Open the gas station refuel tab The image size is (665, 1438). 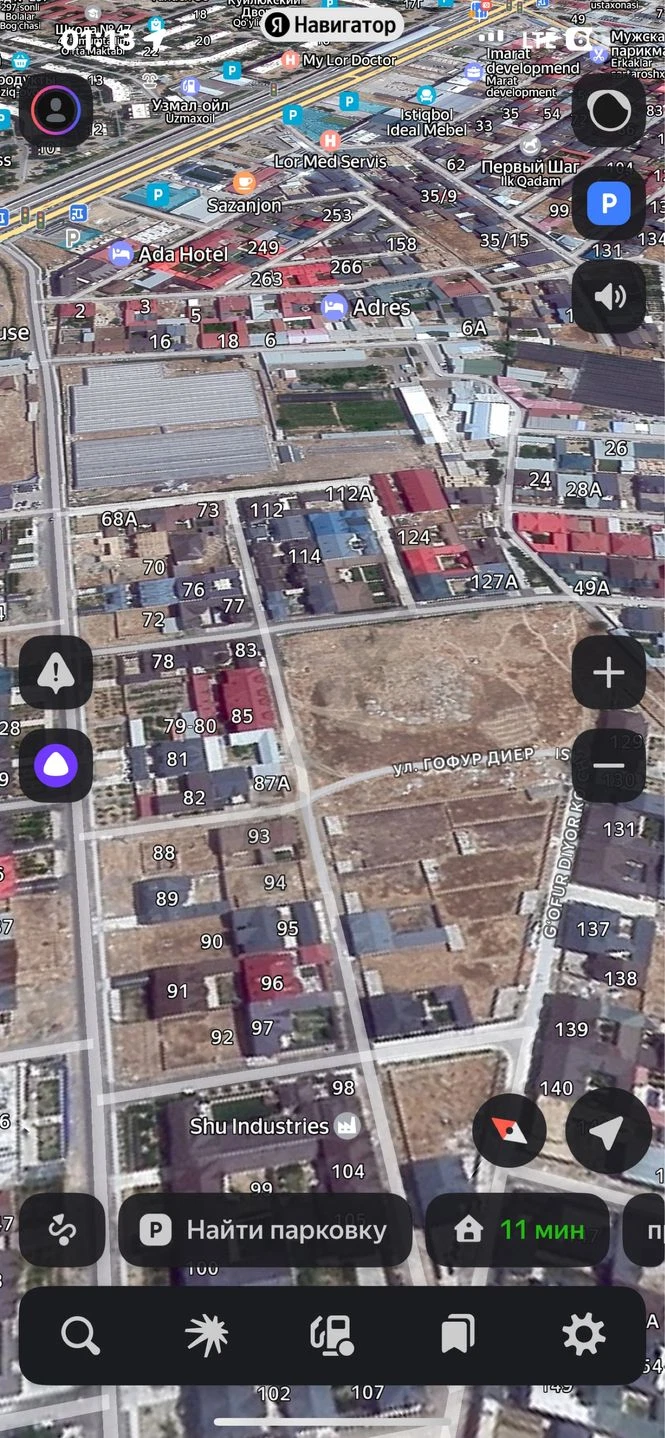tap(332, 1335)
